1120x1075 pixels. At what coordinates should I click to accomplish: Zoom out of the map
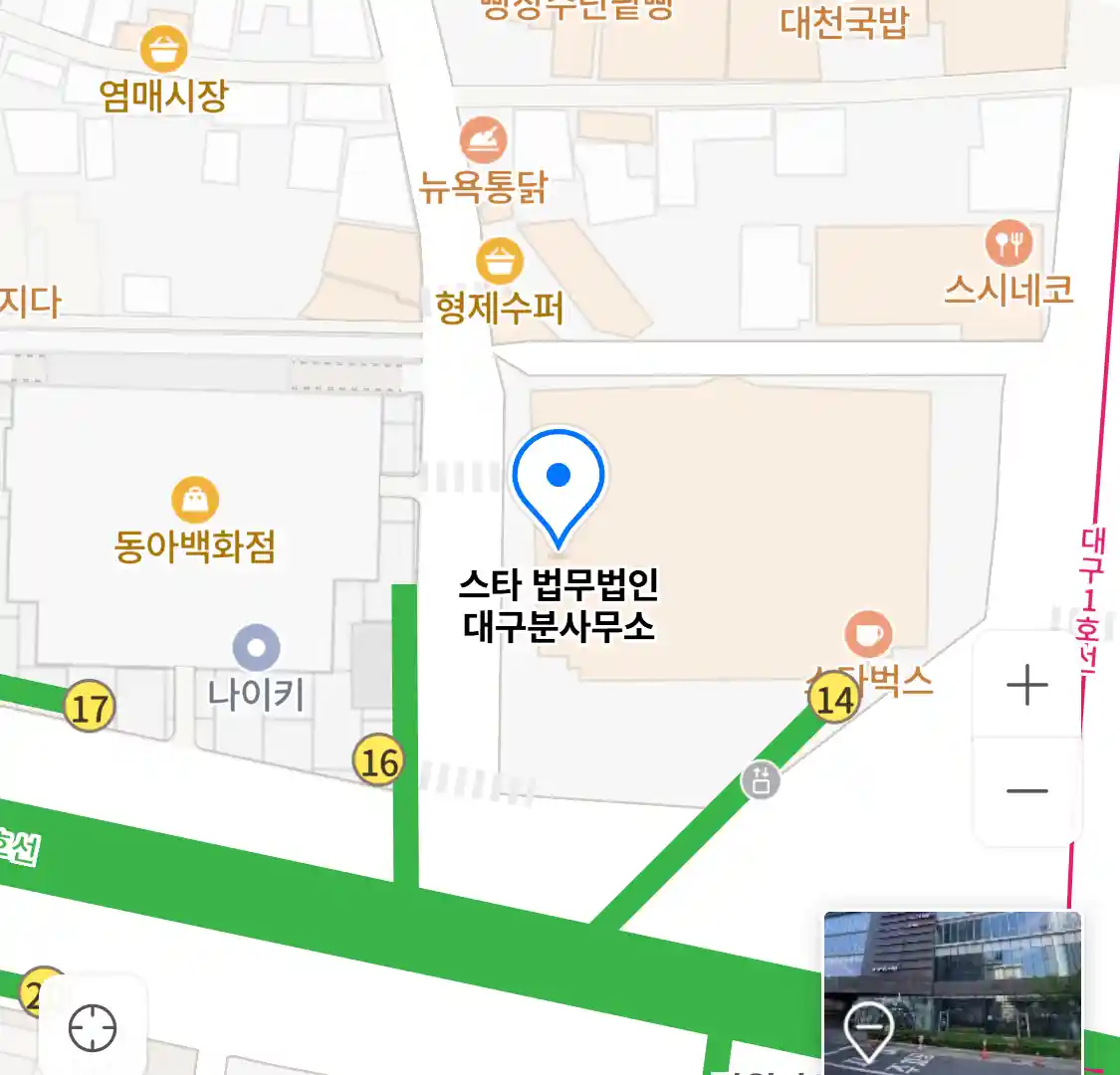tap(1026, 792)
